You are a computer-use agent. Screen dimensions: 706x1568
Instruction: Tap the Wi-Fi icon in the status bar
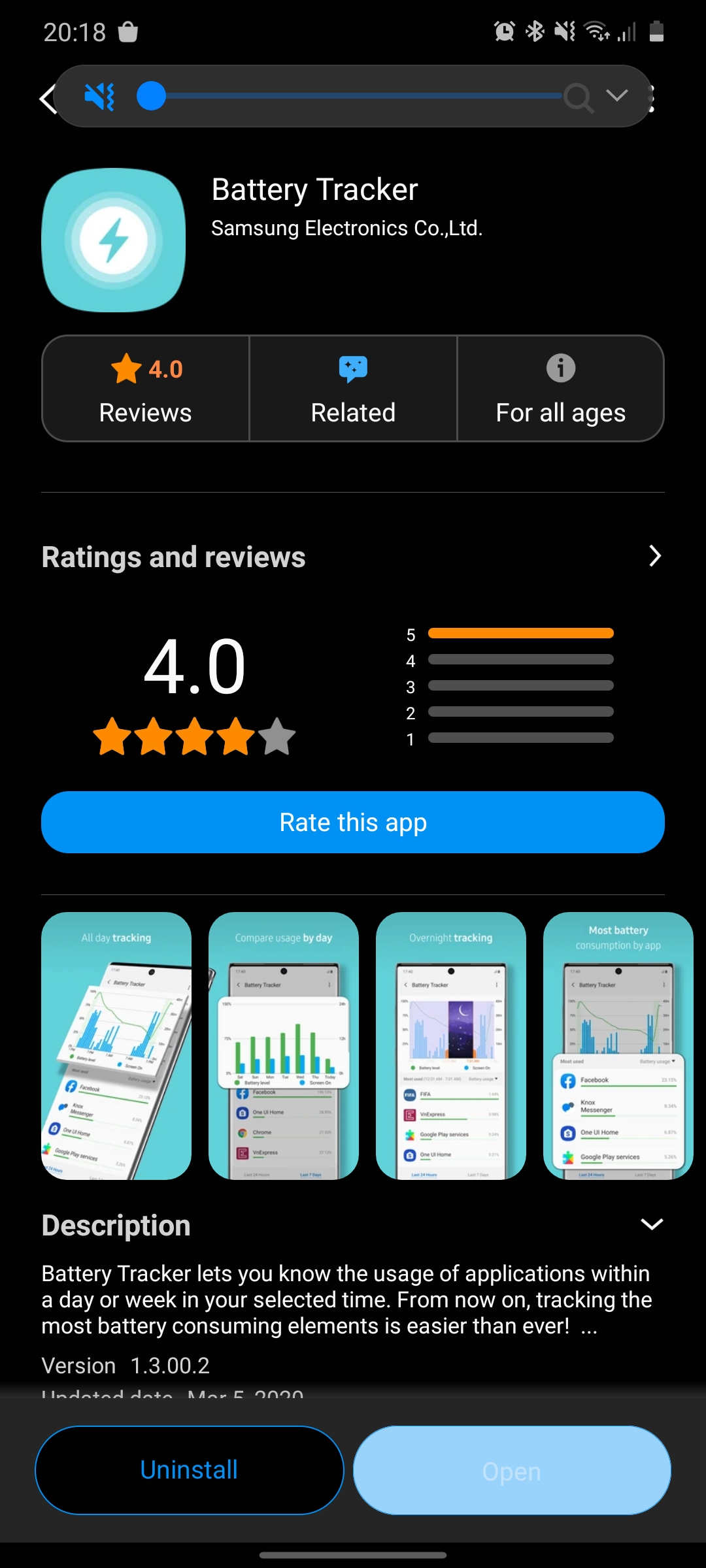click(x=596, y=31)
